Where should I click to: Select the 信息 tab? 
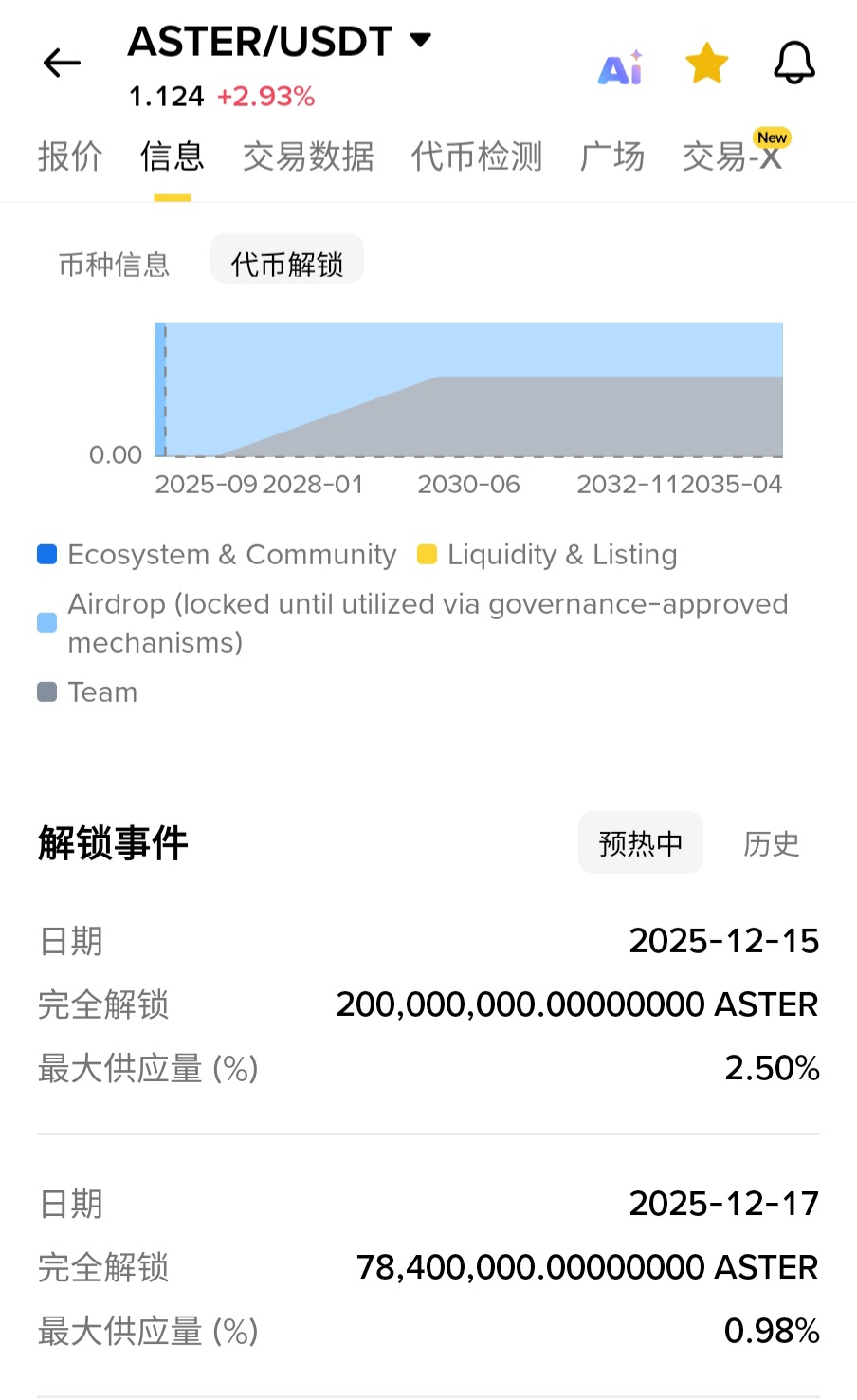click(x=172, y=157)
